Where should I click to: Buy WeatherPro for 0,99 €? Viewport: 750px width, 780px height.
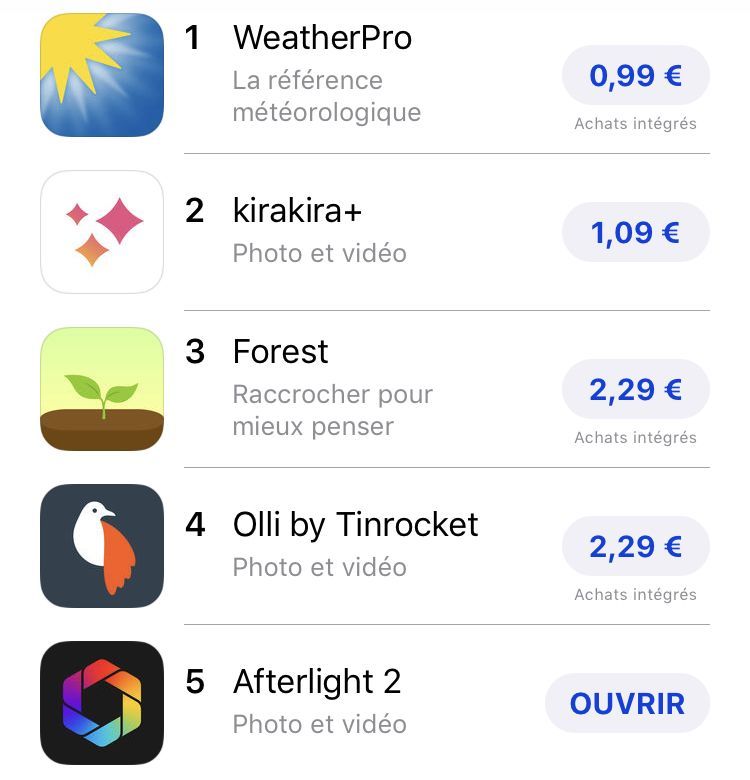click(x=635, y=76)
